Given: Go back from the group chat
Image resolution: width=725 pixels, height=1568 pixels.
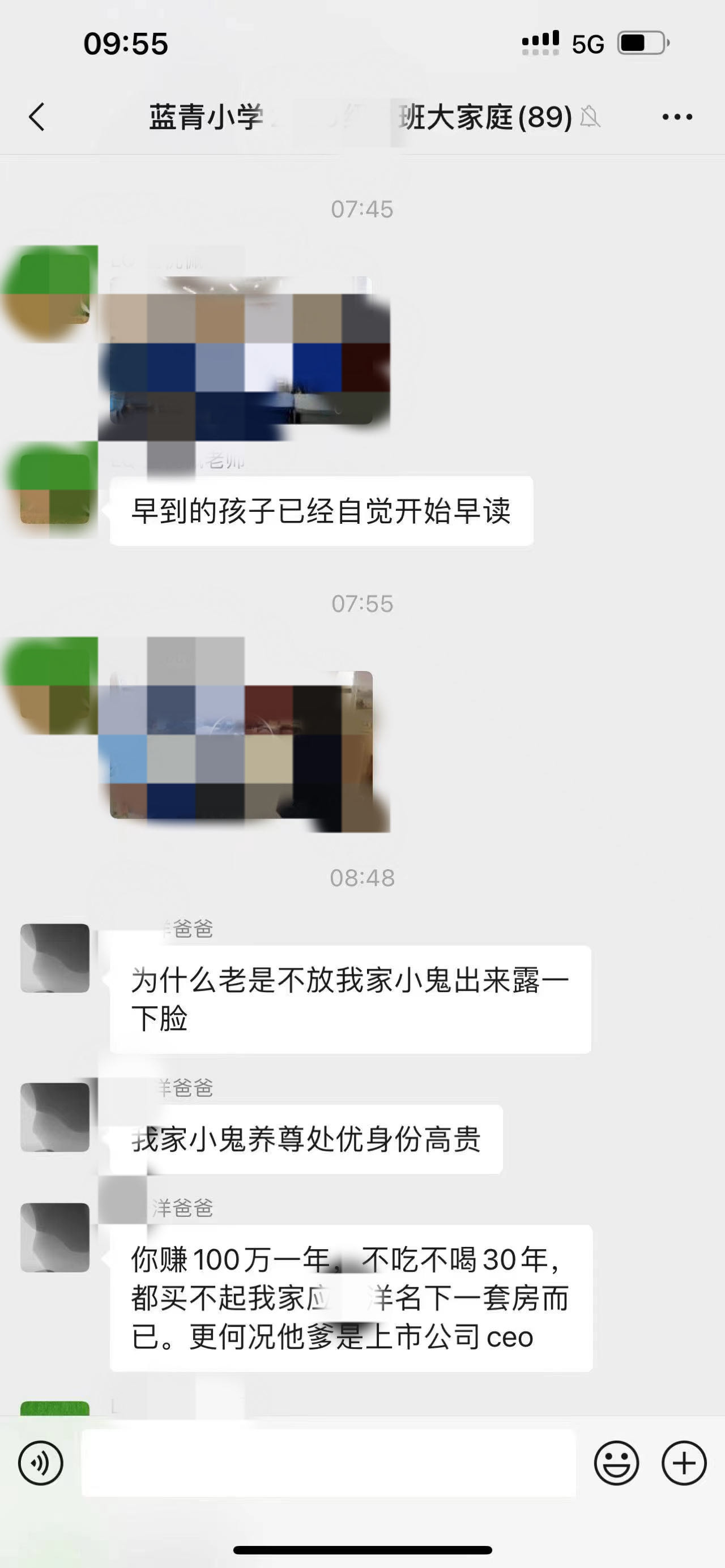Looking at the screenshot, I should (x=36, y=116).
